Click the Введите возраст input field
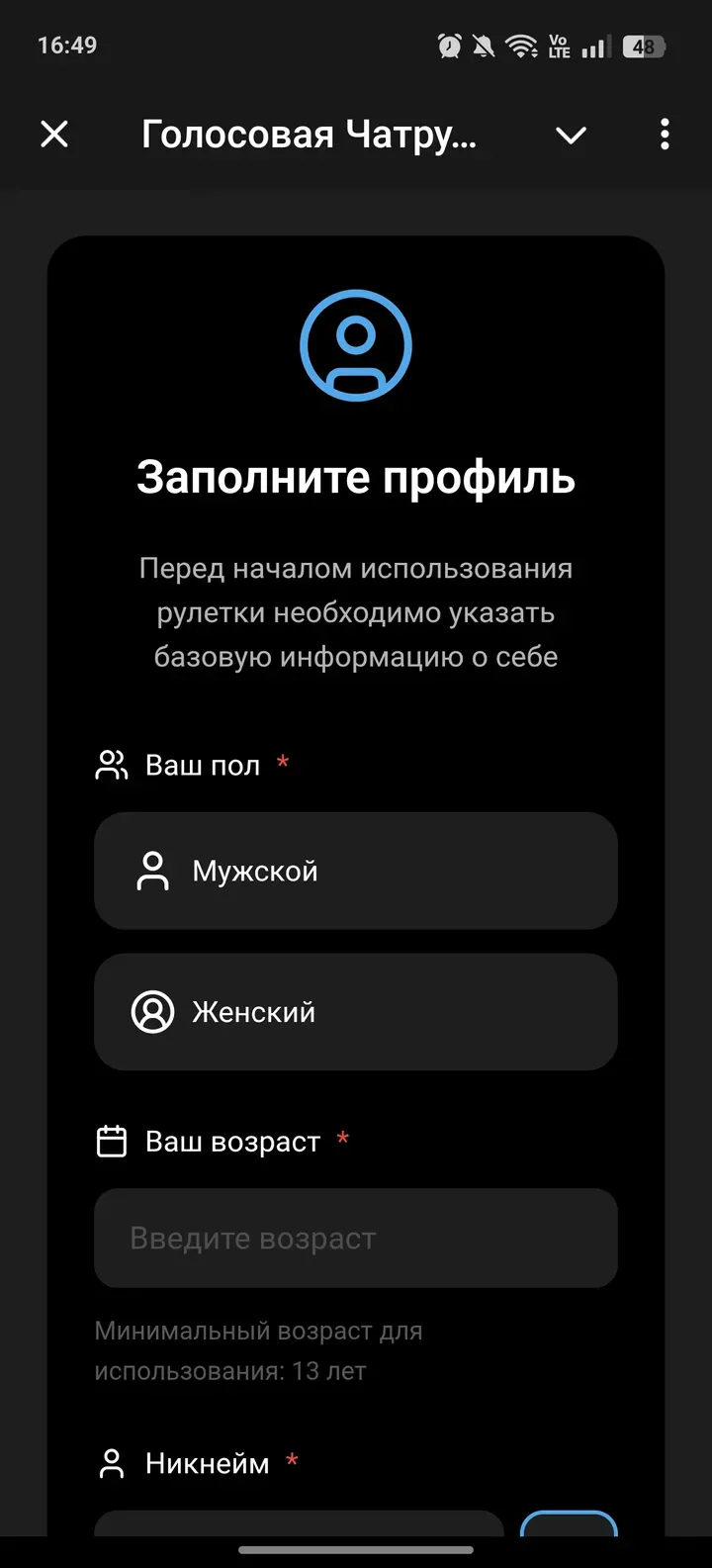The width and height of the screenshot is (712, 1568). pos(356,1238)
